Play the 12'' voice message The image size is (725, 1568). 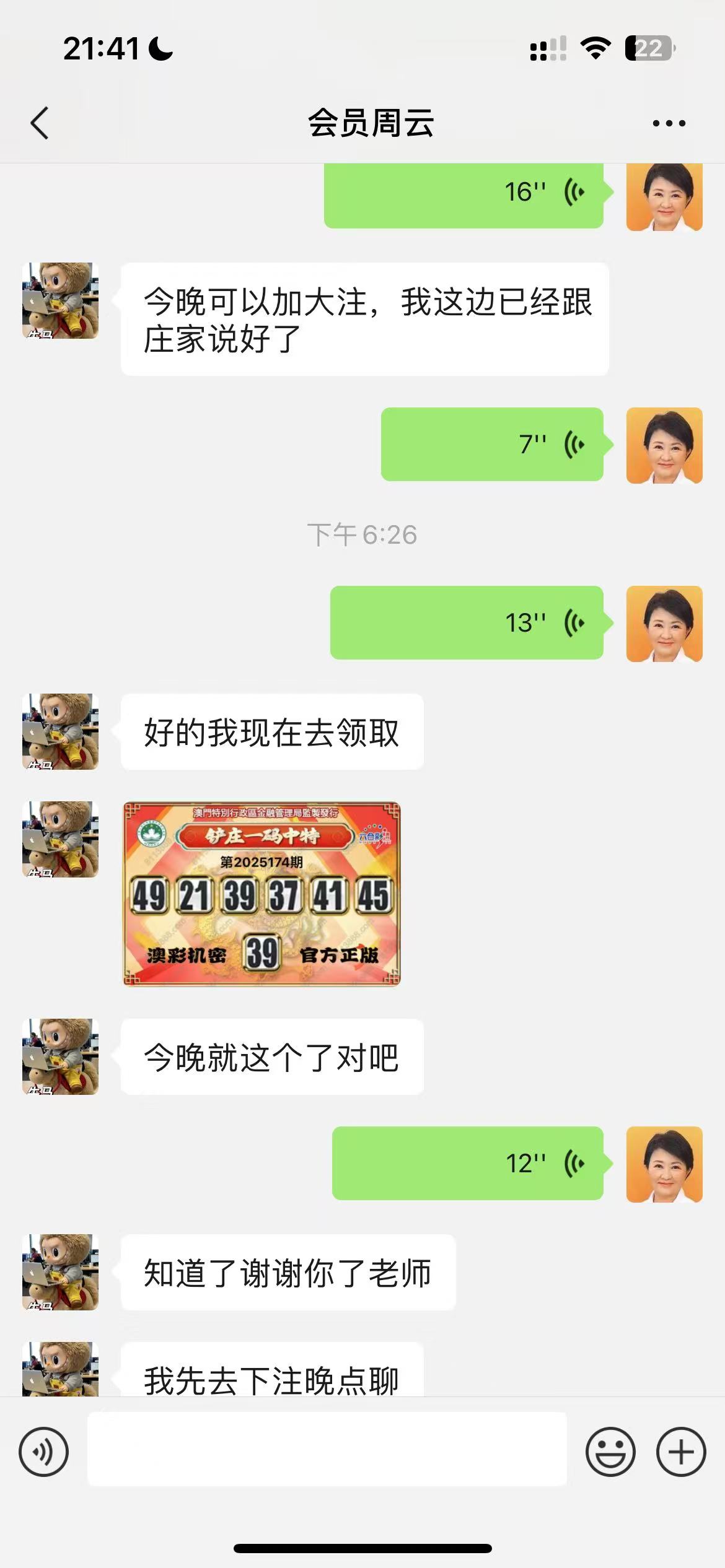pos(467,1163)
